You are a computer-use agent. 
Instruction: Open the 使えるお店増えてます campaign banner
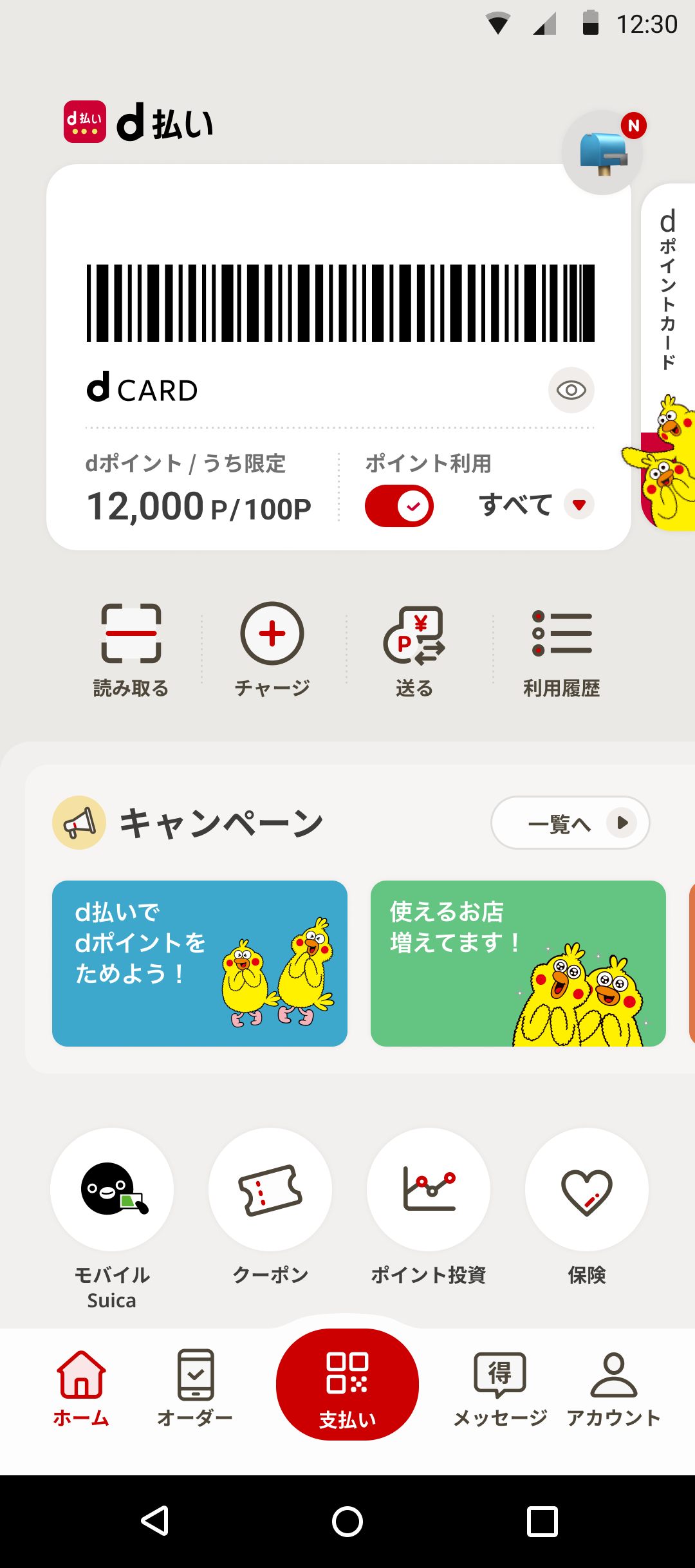tap(518, 963)
